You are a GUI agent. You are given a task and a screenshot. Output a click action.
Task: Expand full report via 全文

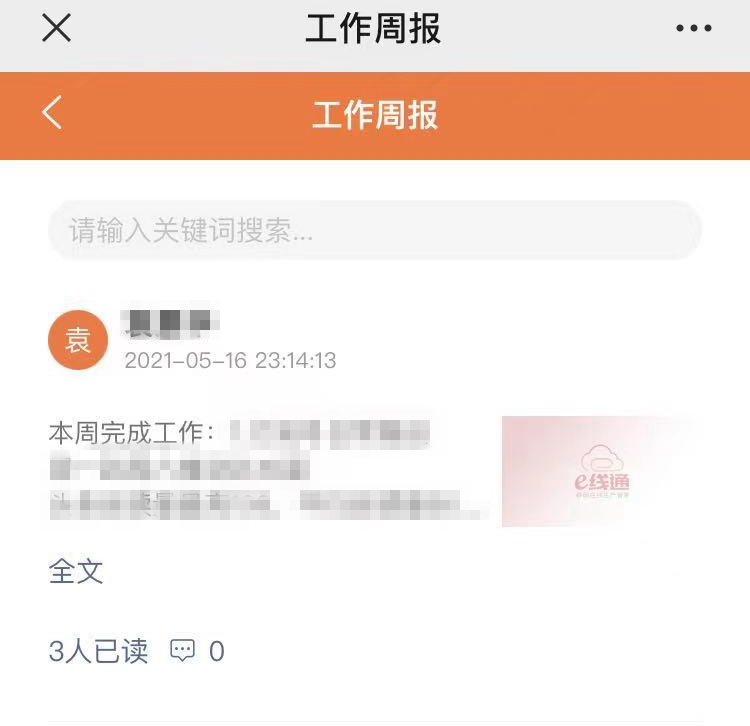(76, 572)
